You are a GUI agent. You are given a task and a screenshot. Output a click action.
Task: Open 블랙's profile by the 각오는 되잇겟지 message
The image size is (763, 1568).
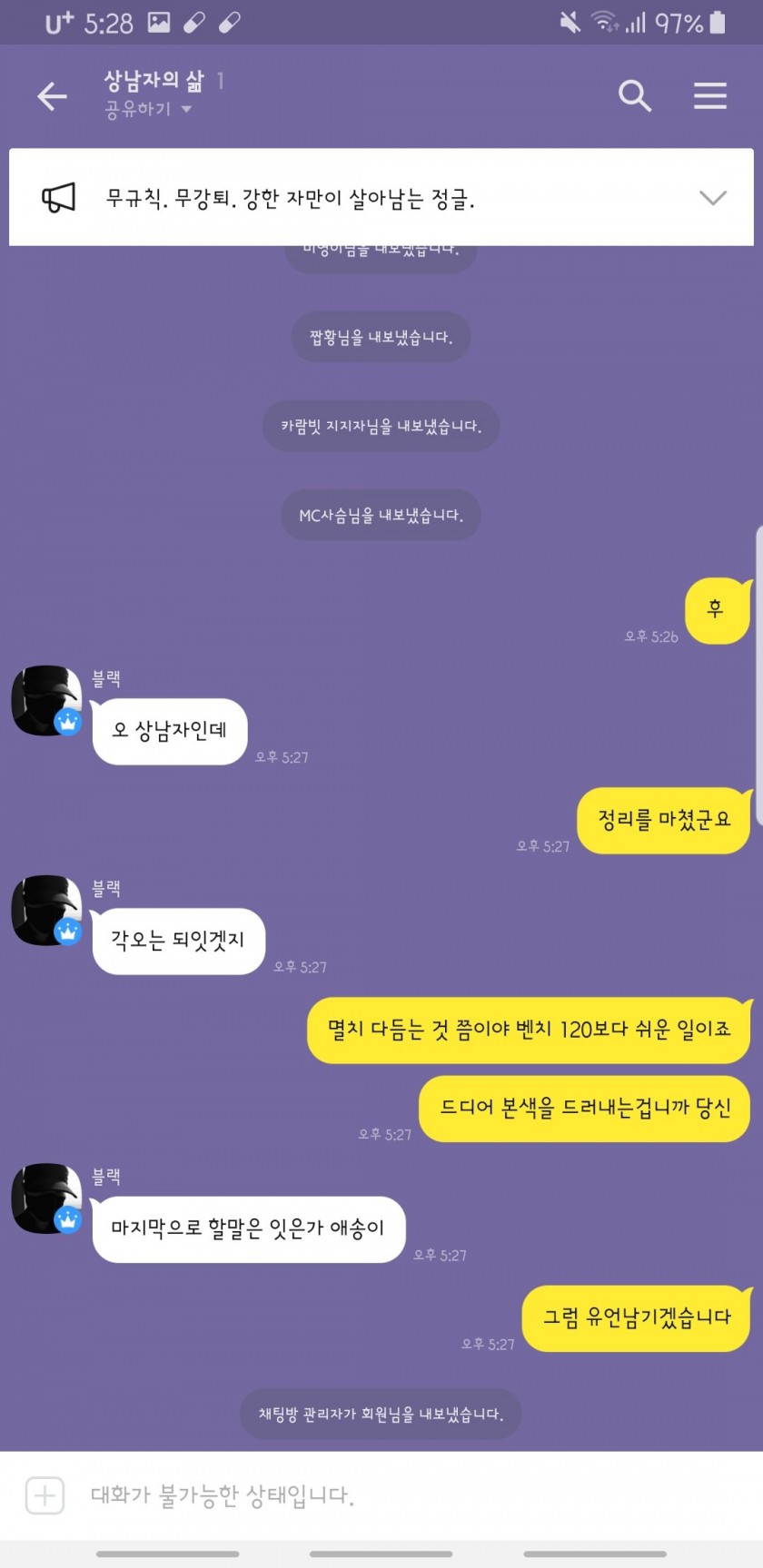click(x=45, y=910)
